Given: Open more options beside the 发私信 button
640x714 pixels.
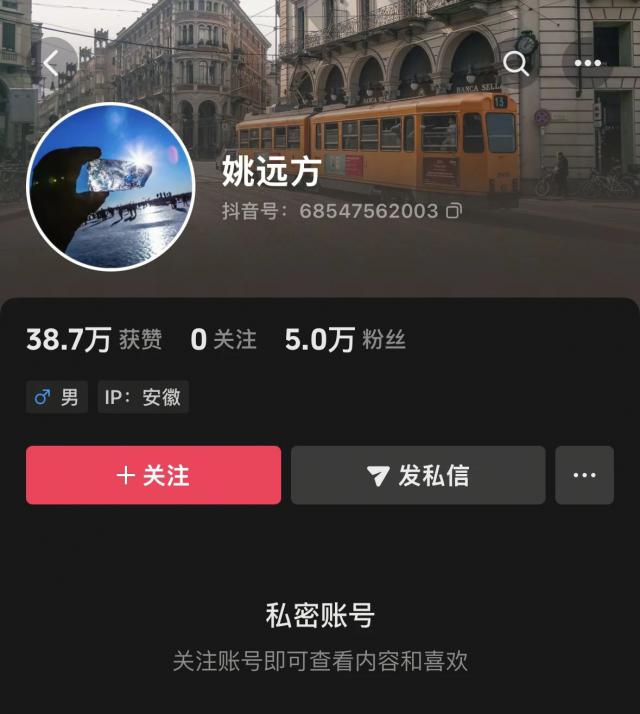Looking at the screenshot, I should (x=584, y=475).
